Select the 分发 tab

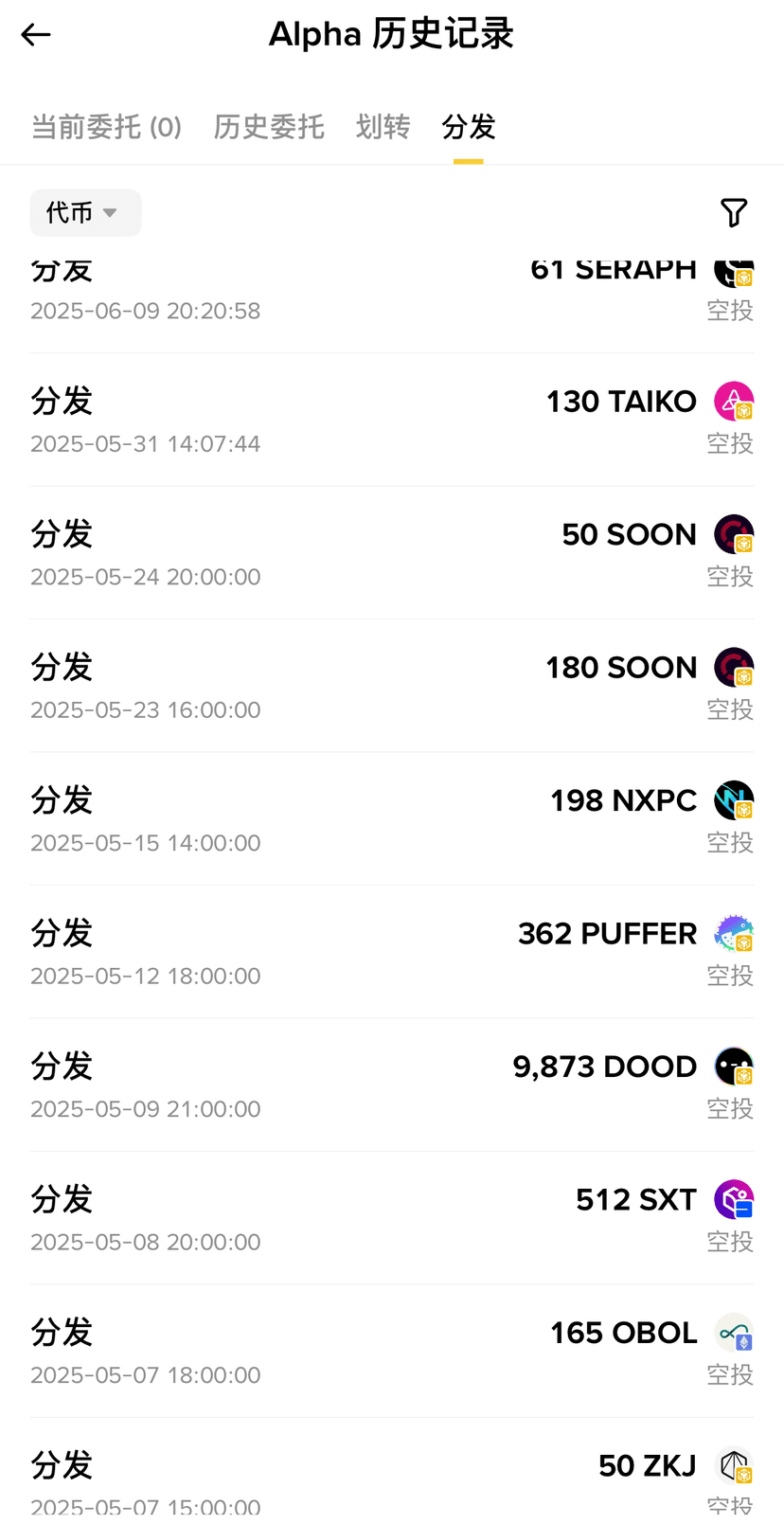pos(468,127)
